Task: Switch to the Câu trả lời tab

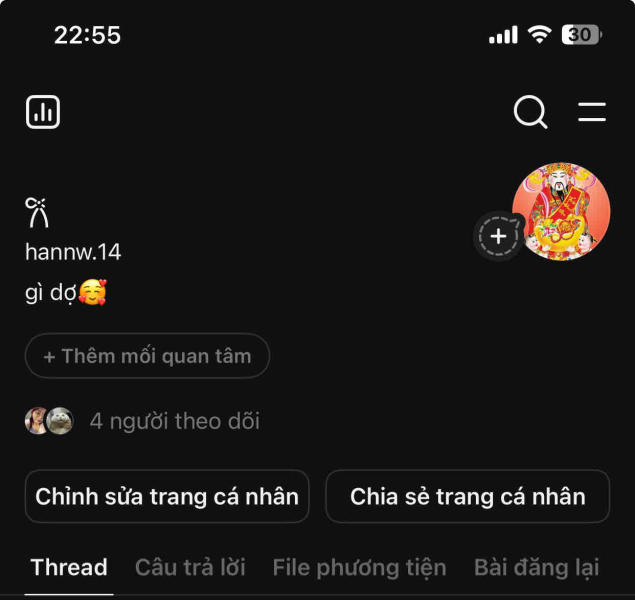Action: click(x=190, y=568)
